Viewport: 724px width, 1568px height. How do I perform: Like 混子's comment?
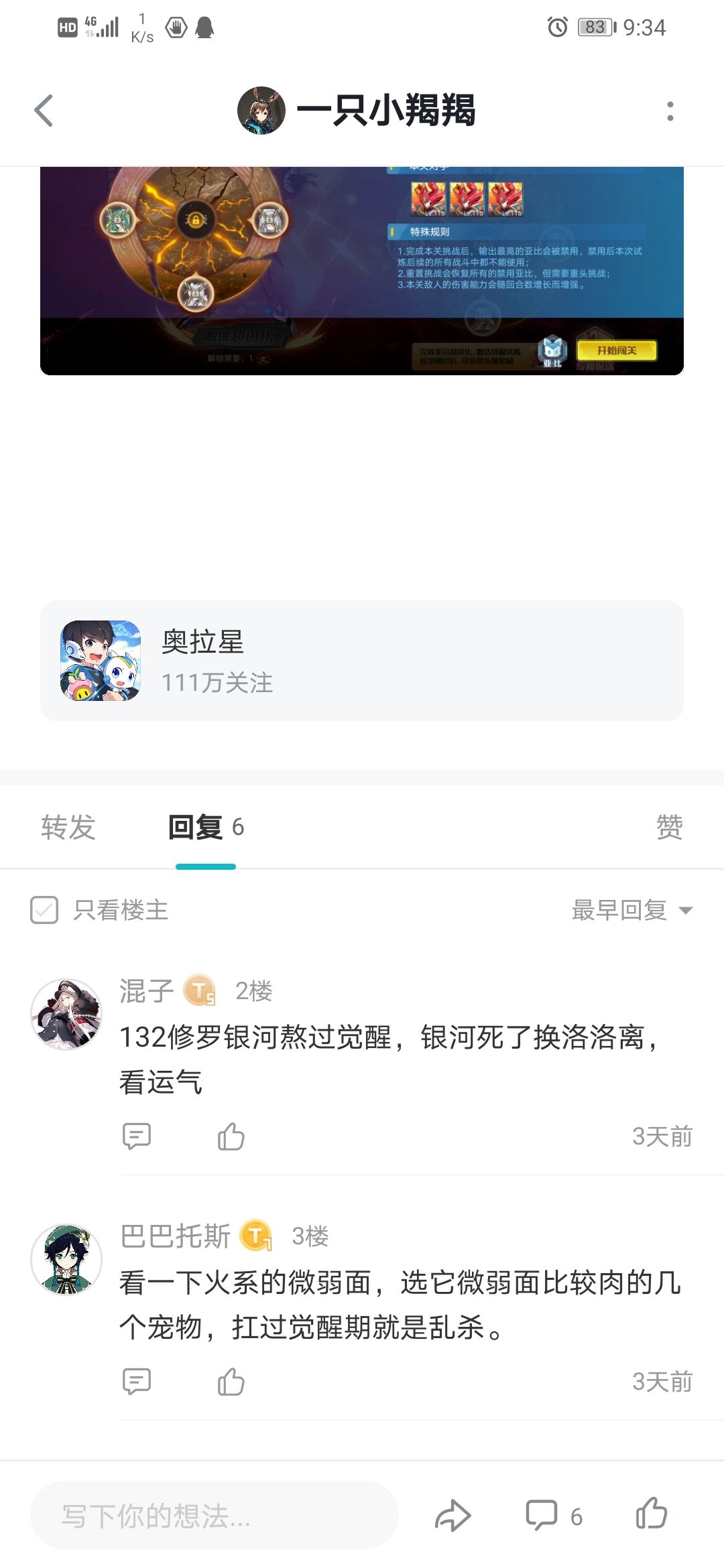tap(231, 1136)
